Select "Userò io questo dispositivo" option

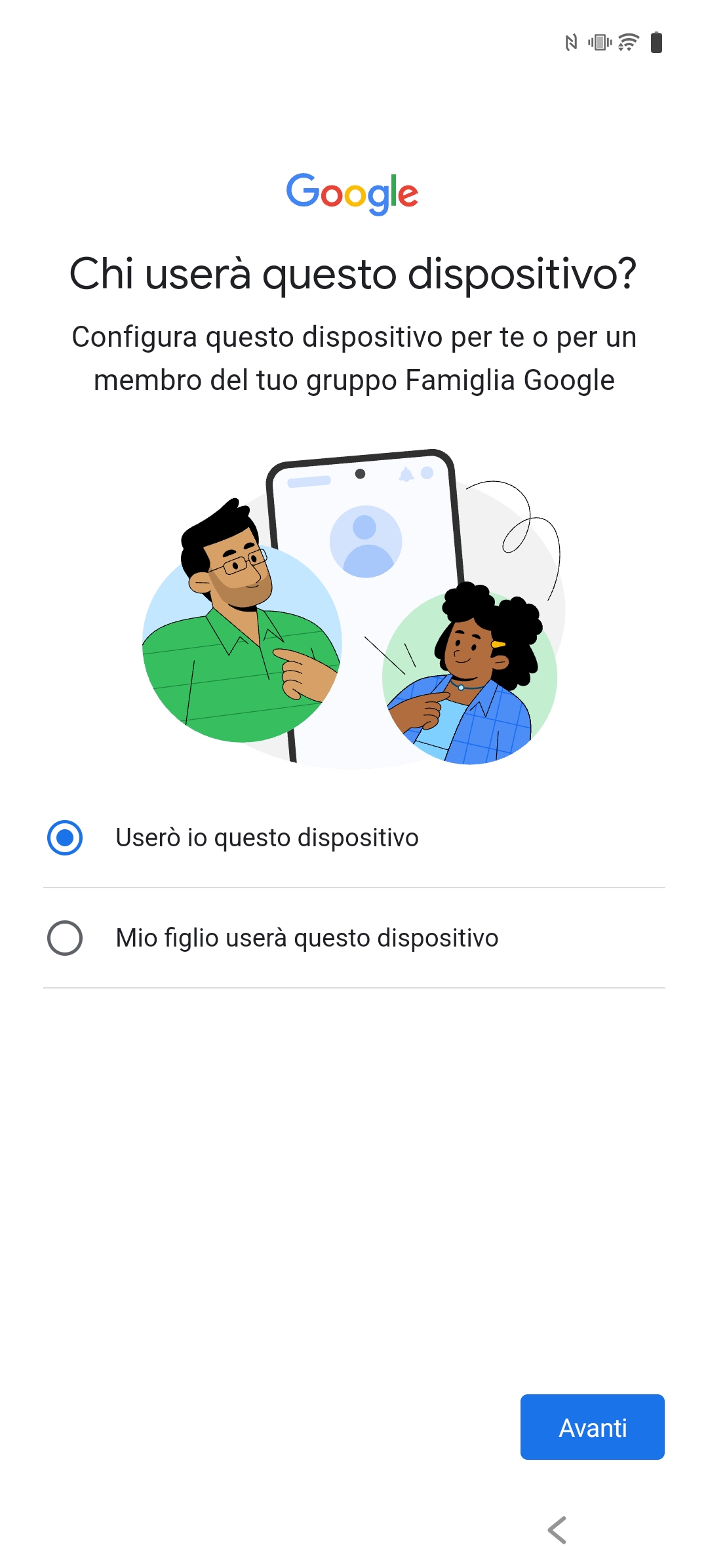(x=354, y=838)
